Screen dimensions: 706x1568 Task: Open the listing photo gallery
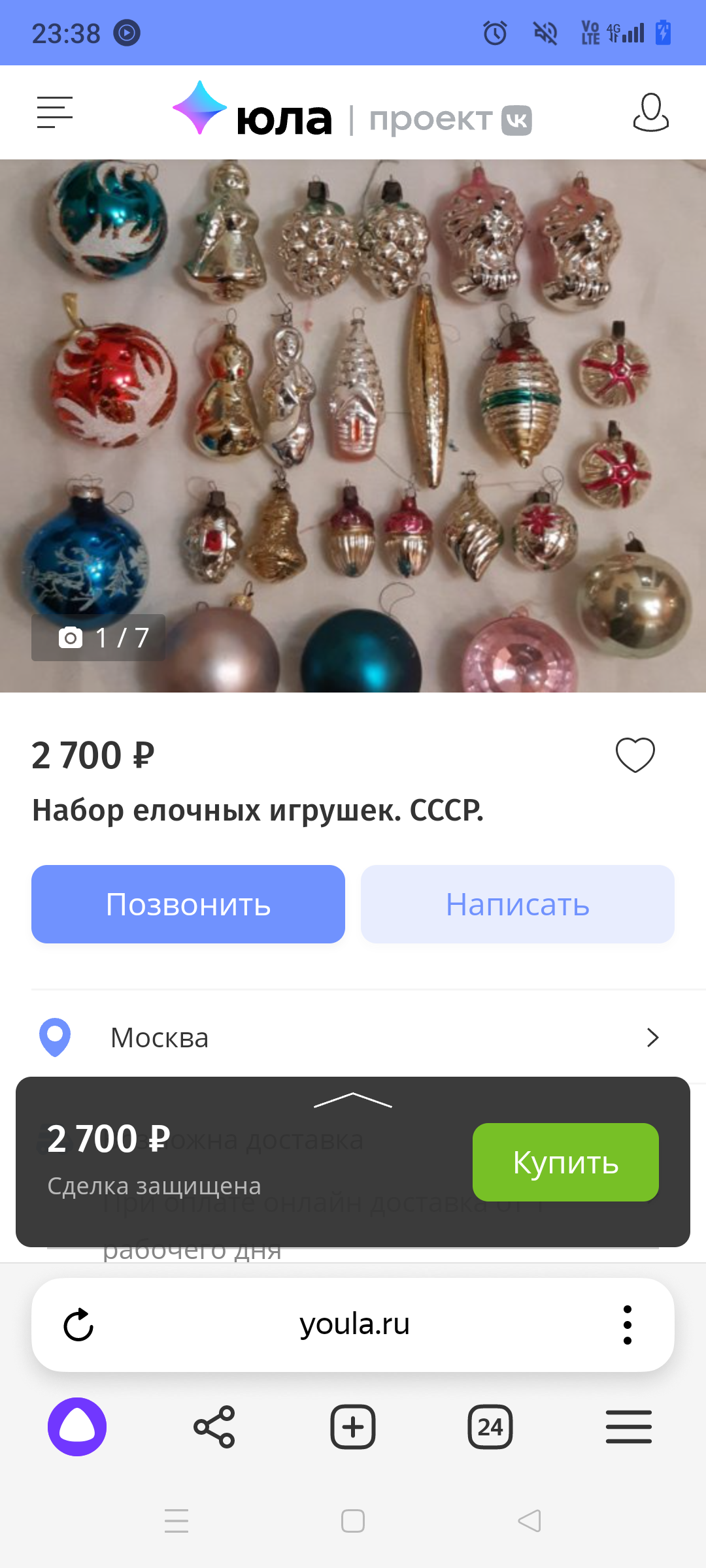[x=353, y=425]
